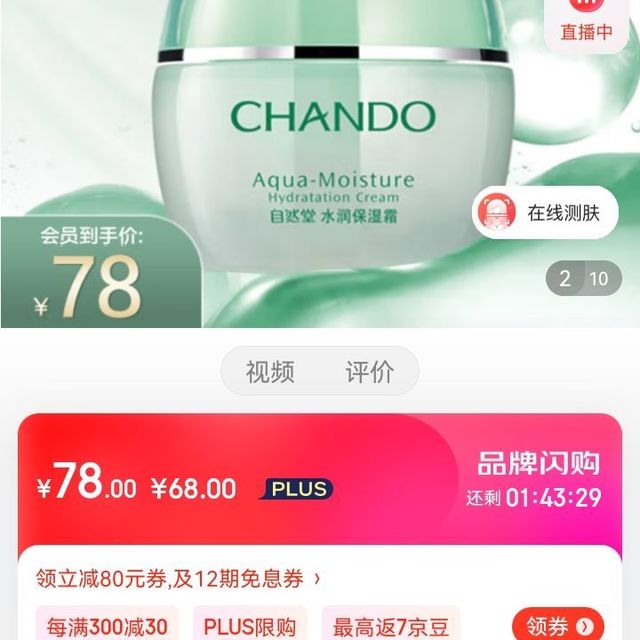Select the PLUS限购 tag

(x=250, y=627)
